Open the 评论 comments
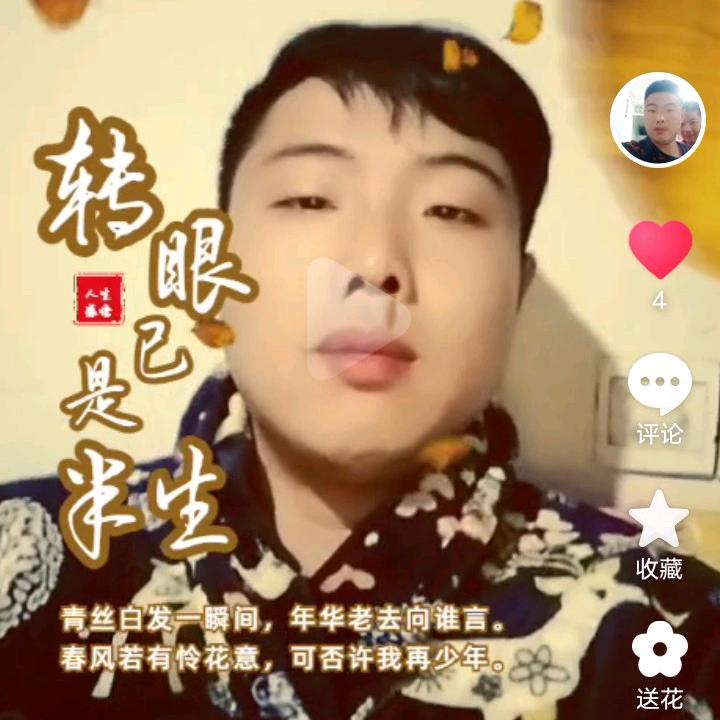Image resolution: width=720 pixels, height=720 pixels. pyautogui.click(x=660, y=385)
